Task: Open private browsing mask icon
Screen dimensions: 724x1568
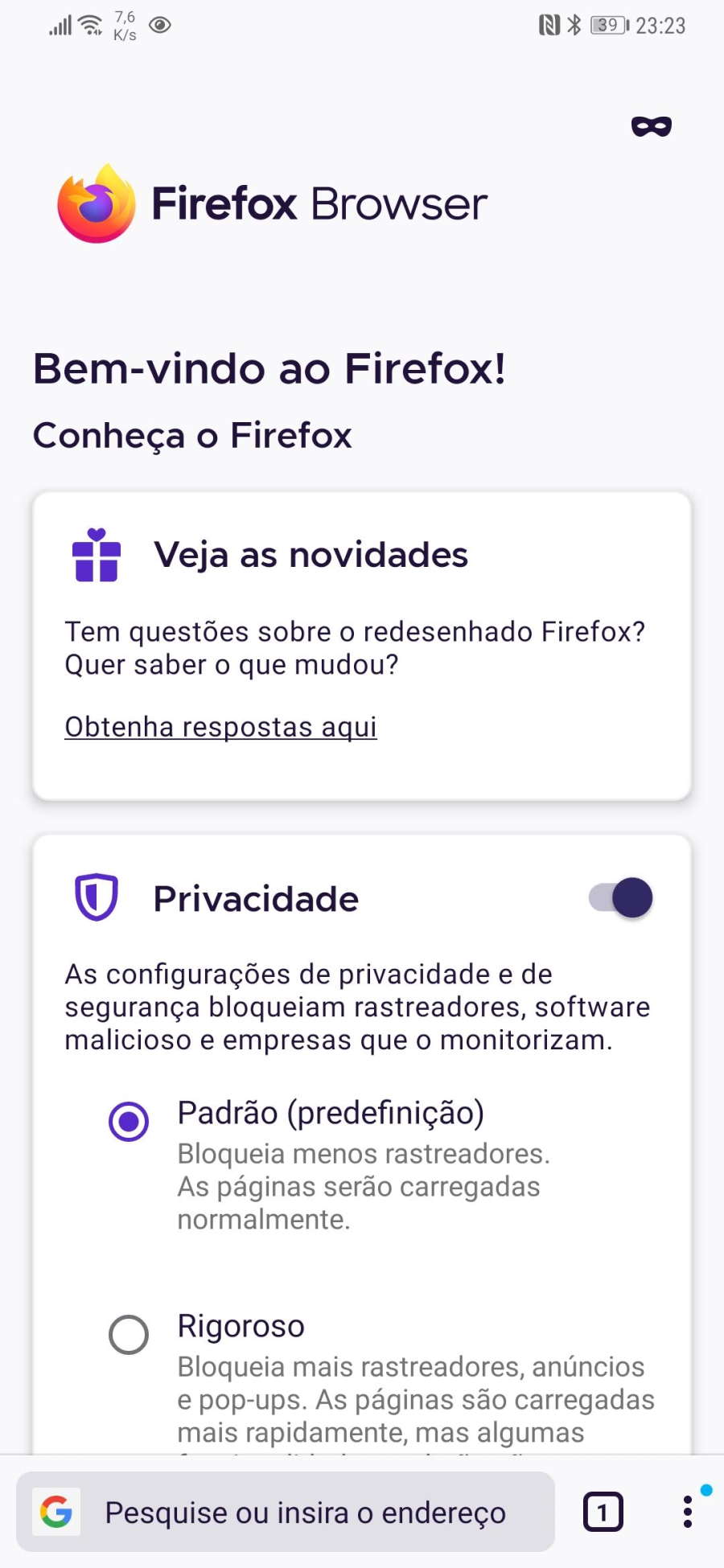Action: tap(651, 126)
